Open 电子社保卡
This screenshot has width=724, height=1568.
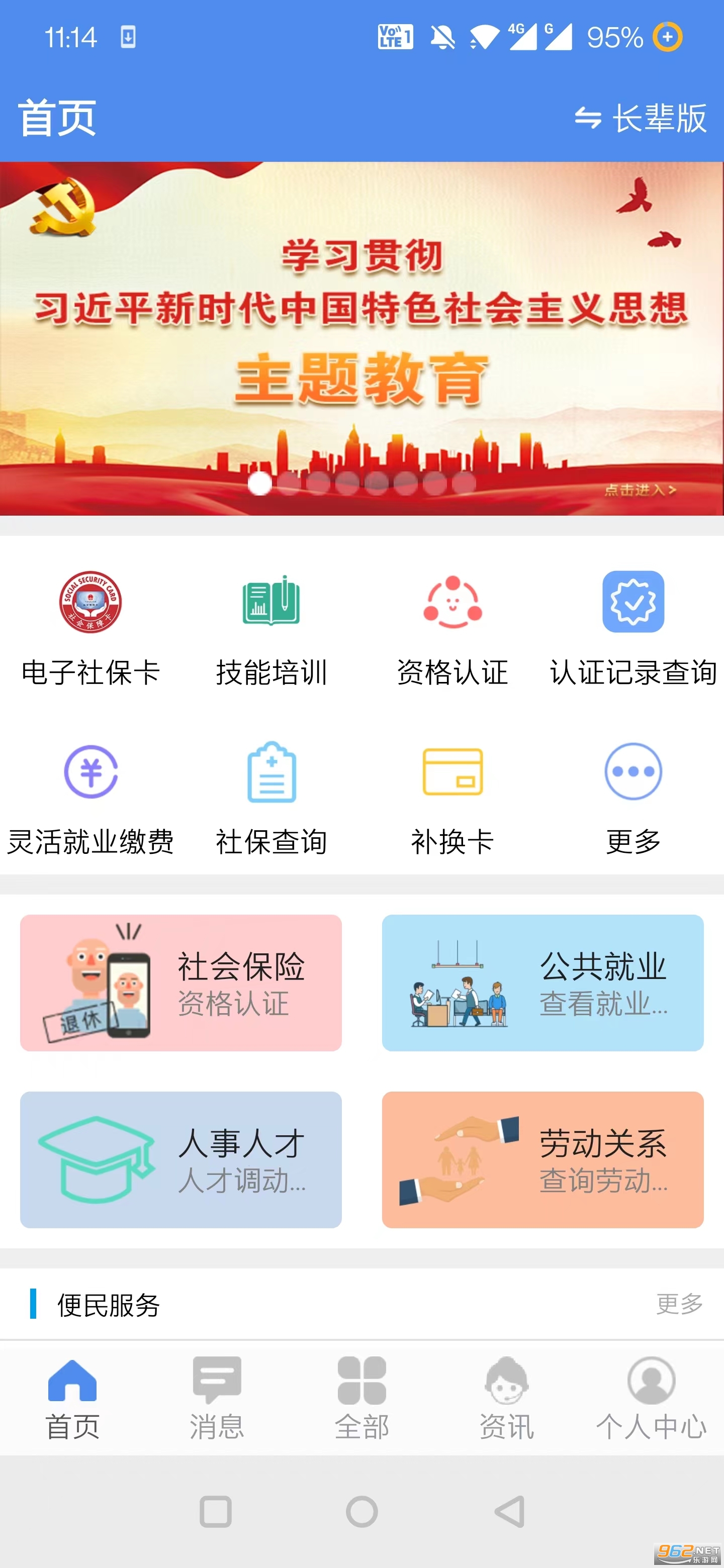(x=90, y=628)
